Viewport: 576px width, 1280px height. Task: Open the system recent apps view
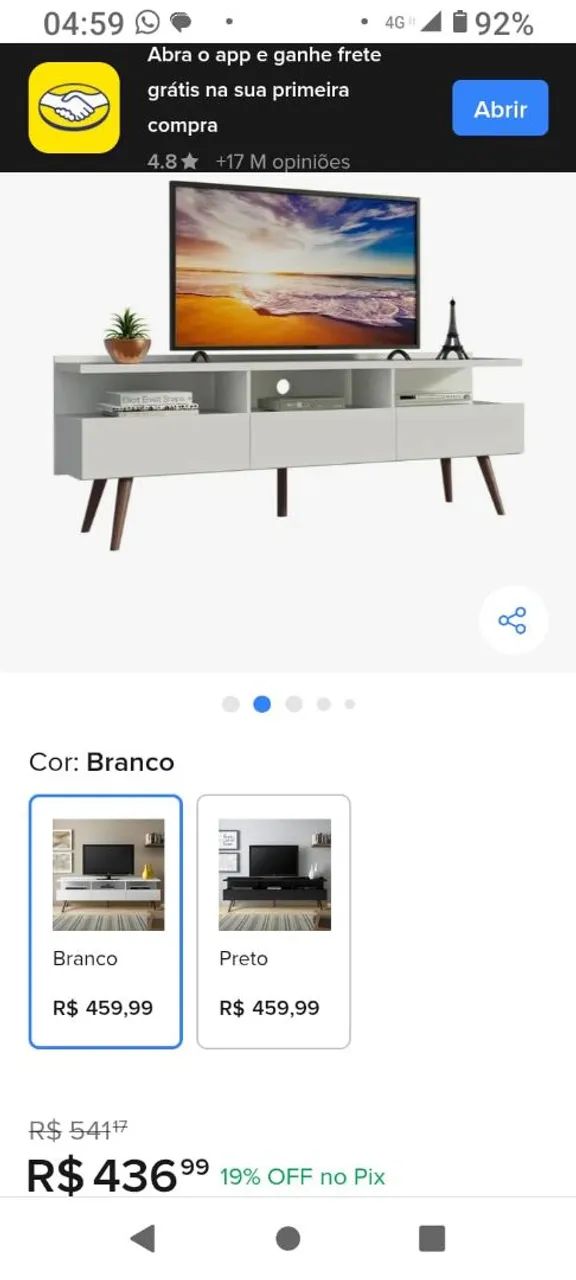(x=431, y=1238)
